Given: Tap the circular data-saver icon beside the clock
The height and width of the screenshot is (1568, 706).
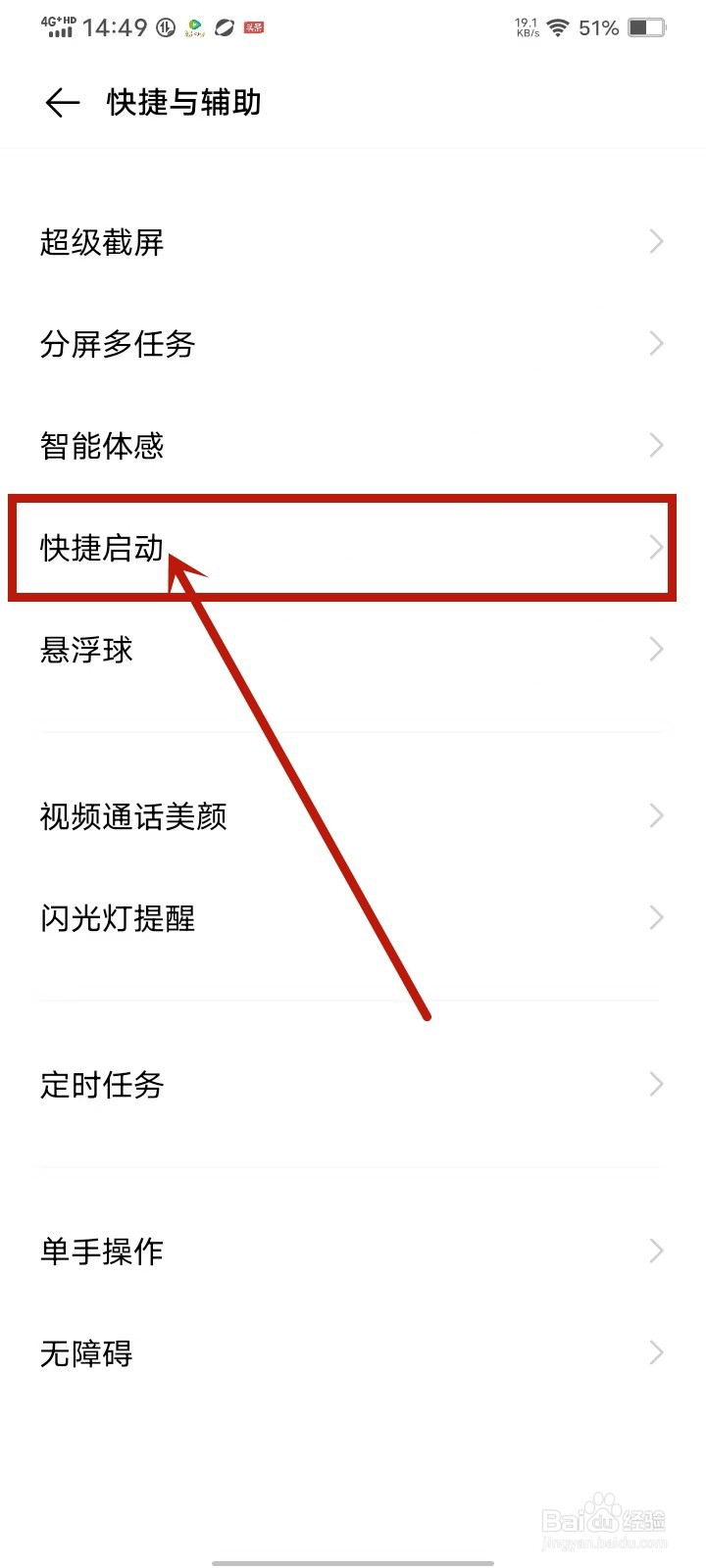Looking at the screenshot, I should 163,27.
